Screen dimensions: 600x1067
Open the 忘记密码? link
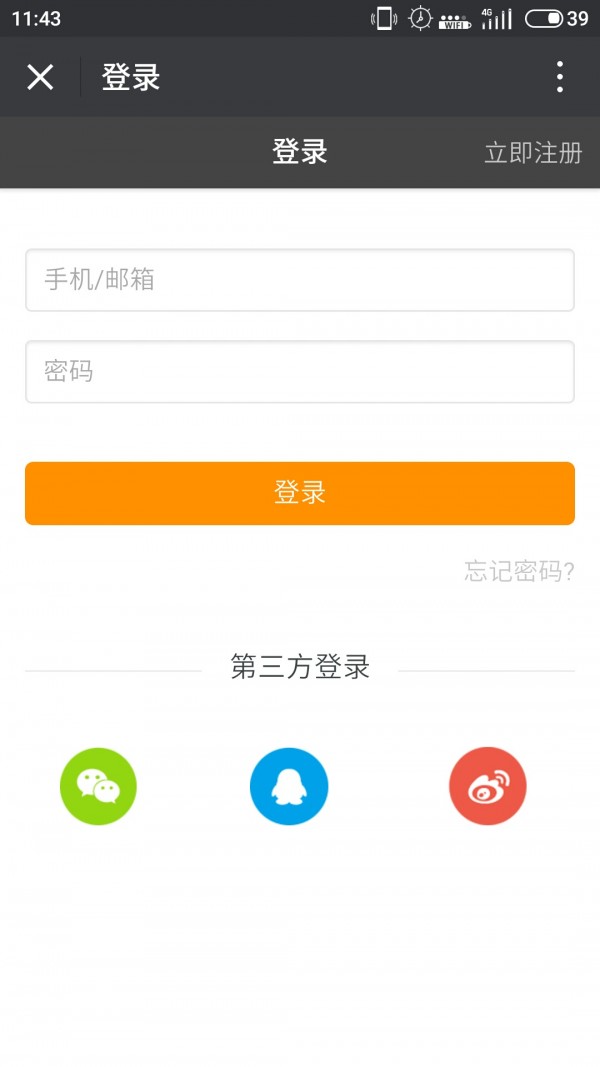[x=519, y=571]
